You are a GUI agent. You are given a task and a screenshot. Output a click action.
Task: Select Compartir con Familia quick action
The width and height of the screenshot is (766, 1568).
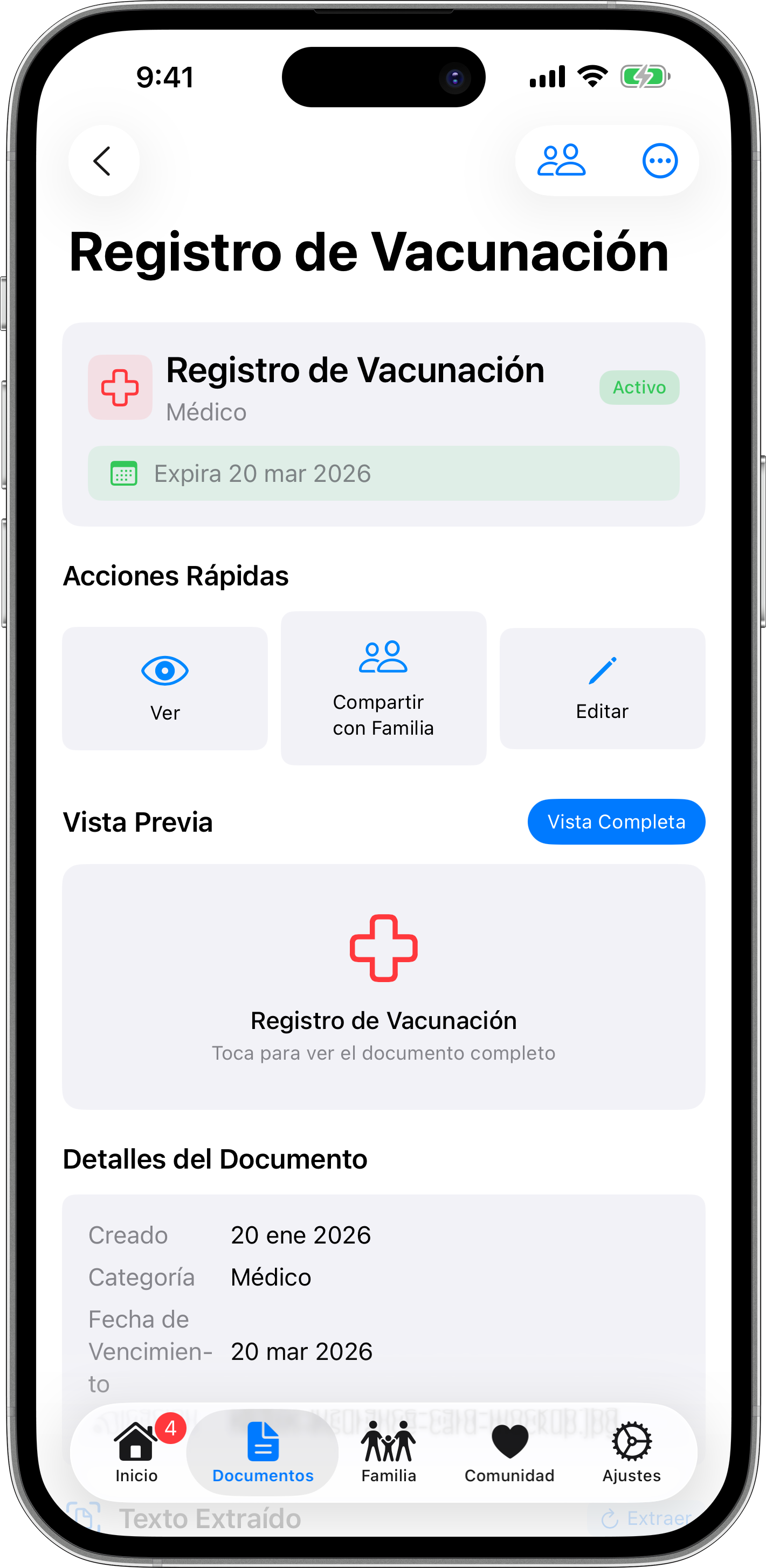[x=383, y=688]
